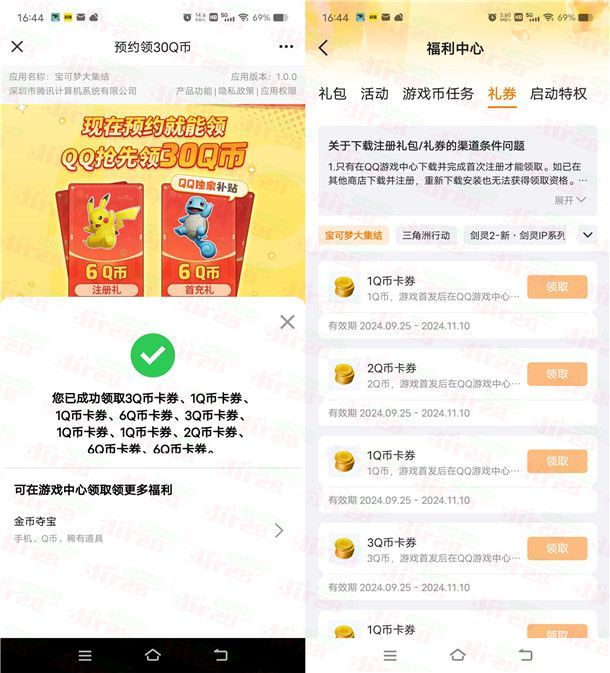Switch to the 礼包 tab
The height and width of the screenshot is (673, 610).
coord(332,93)
